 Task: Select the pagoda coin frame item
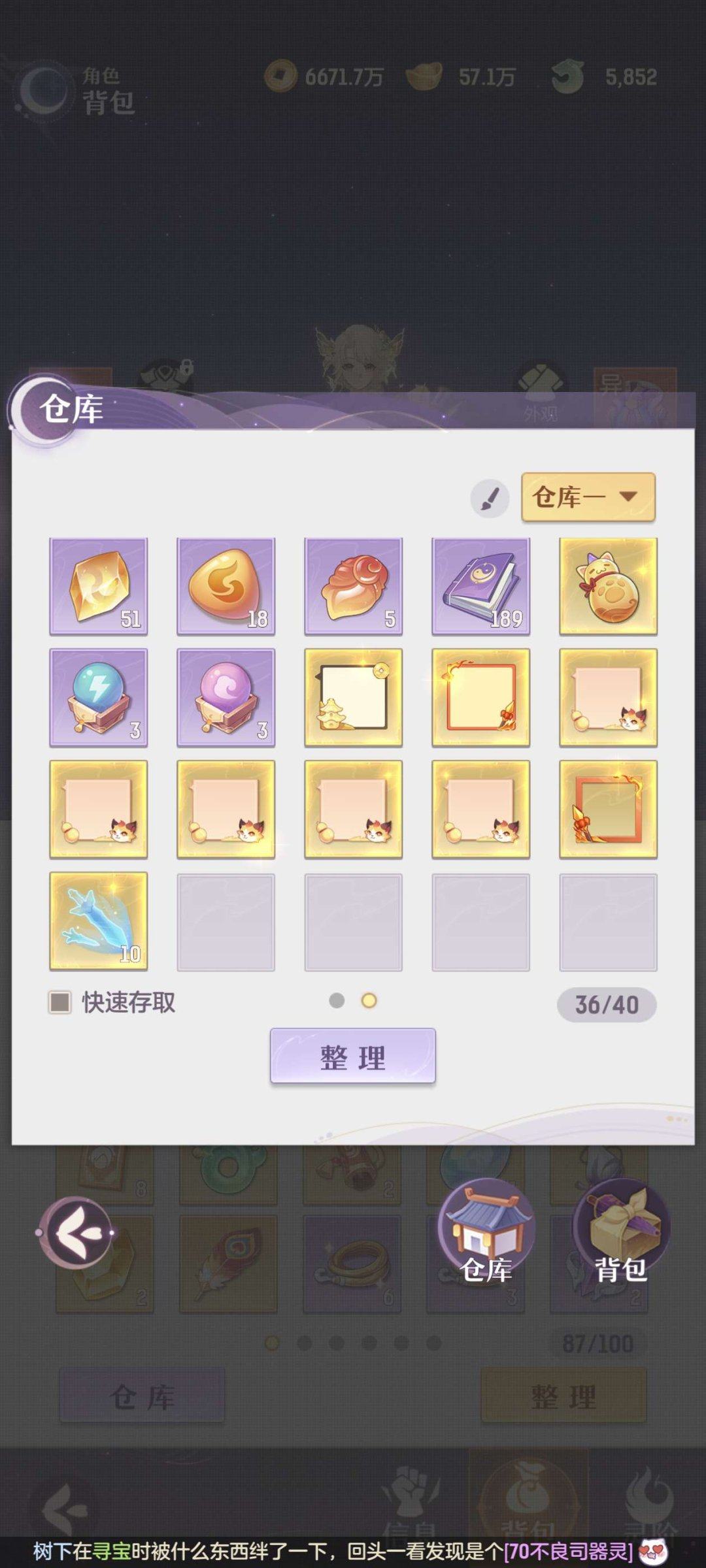click(353, 697)
